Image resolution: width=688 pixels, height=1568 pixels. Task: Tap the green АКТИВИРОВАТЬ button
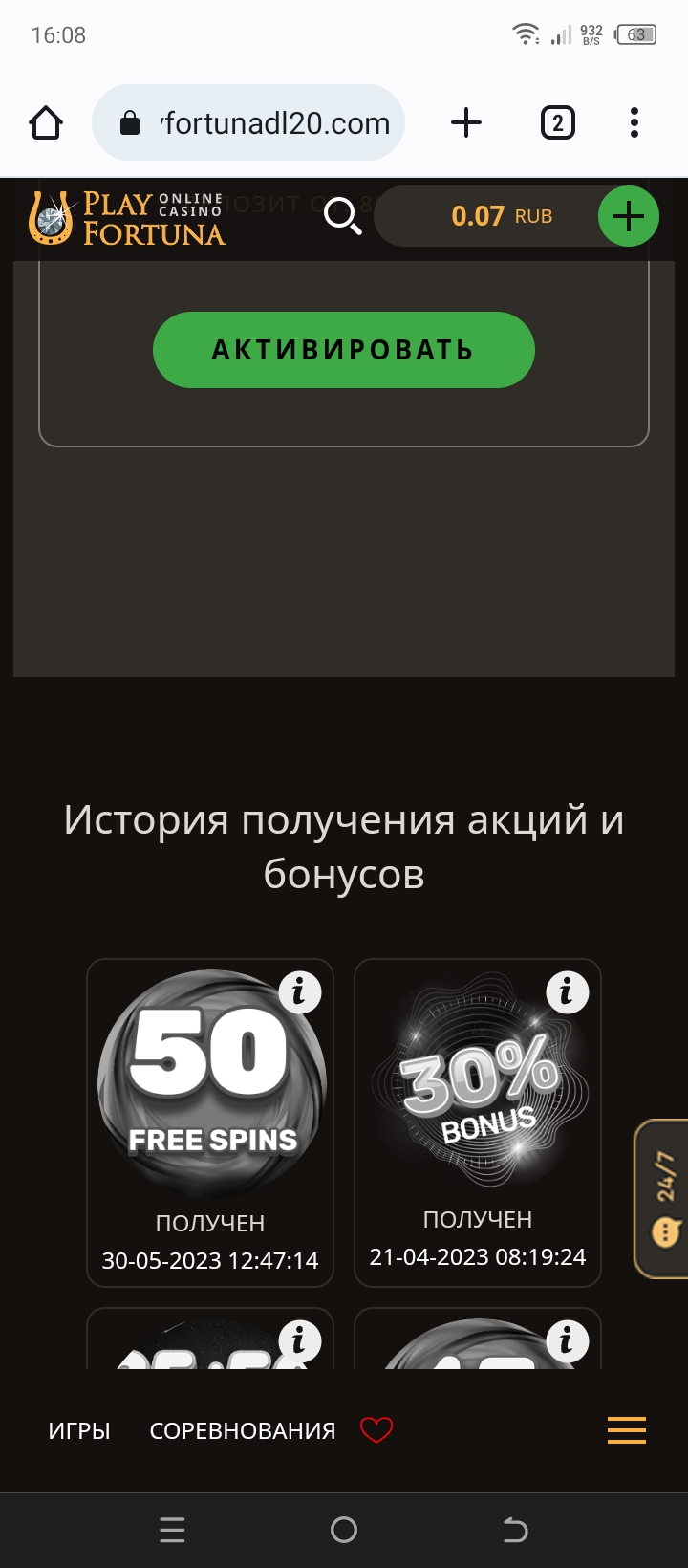343,350
